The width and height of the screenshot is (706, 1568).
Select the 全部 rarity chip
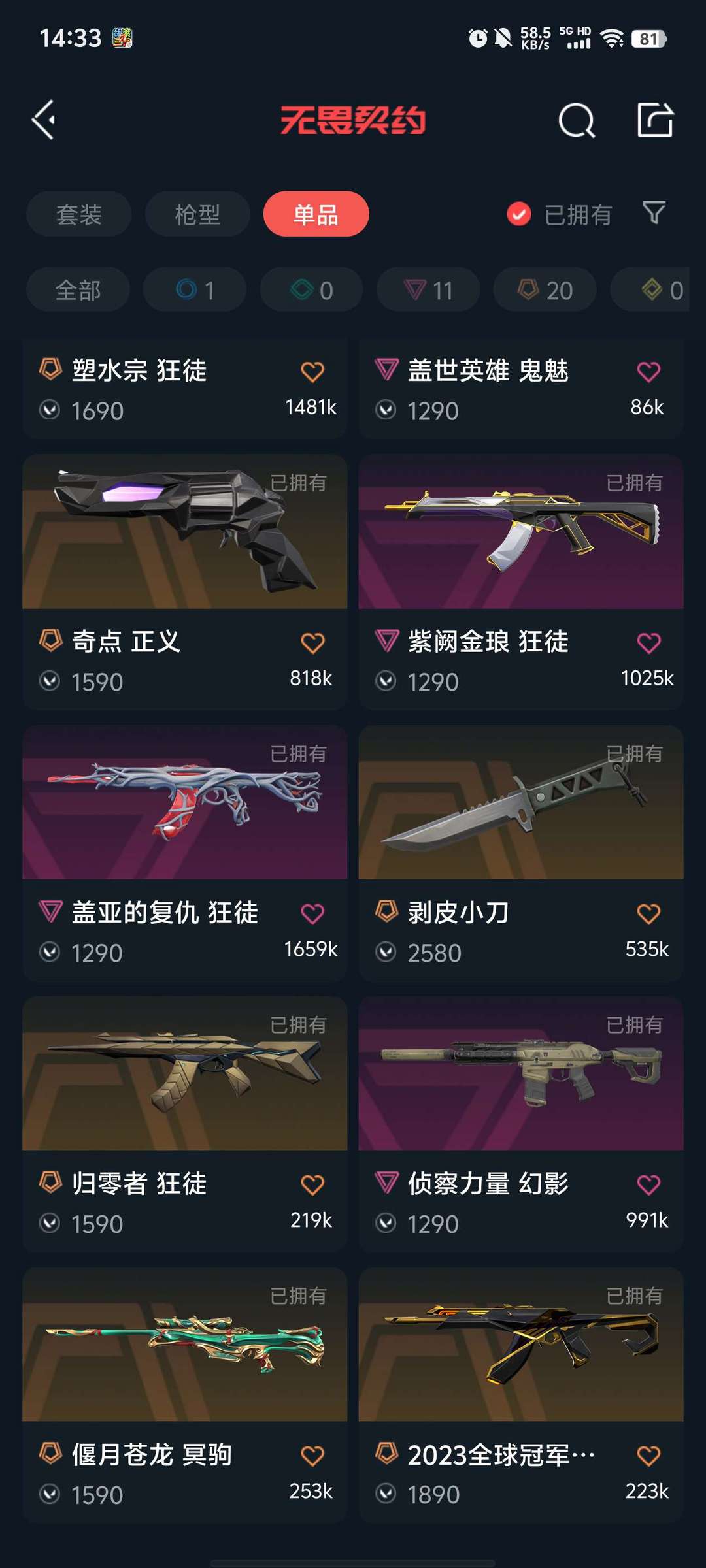pos(78,289)
